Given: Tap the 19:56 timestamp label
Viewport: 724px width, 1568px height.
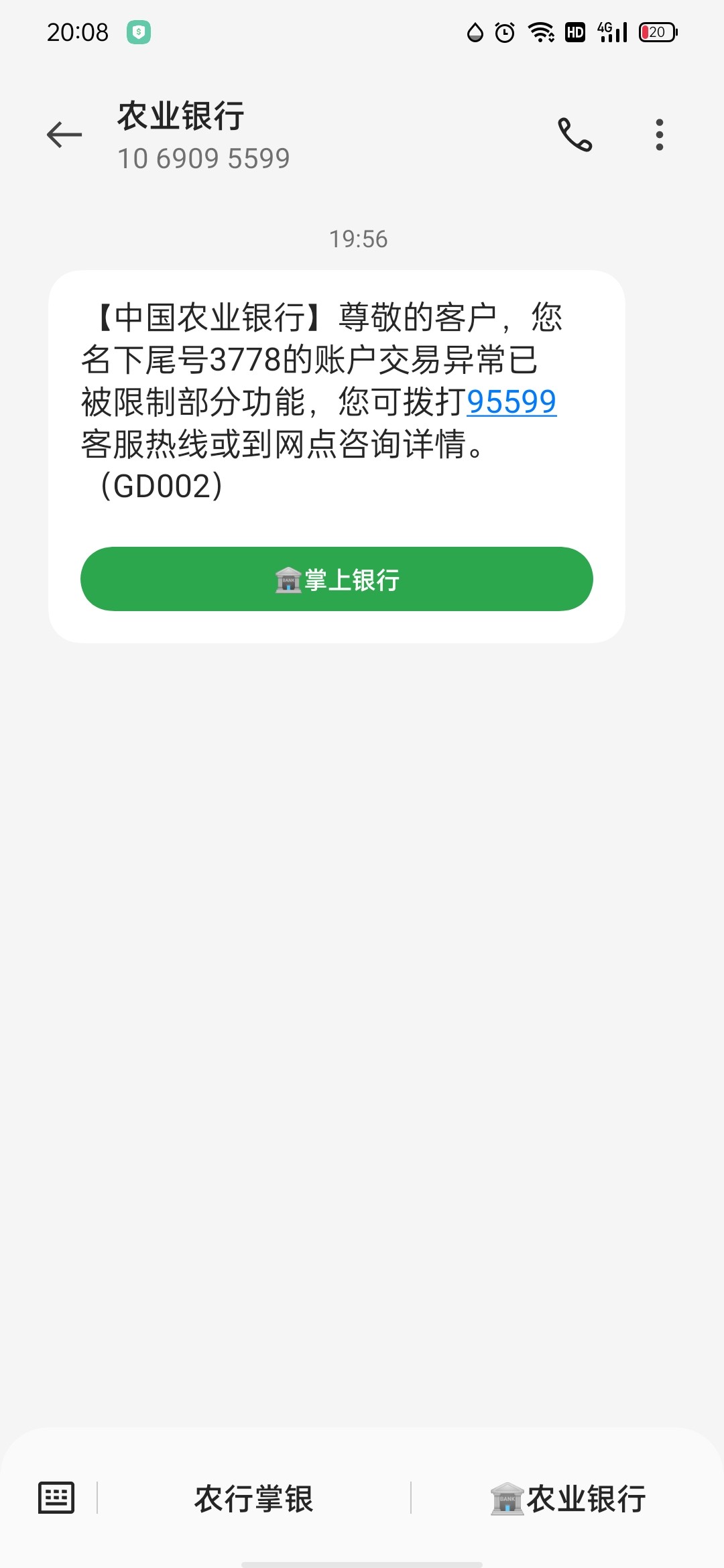Looking at the screenshot, I should (360, 239).
